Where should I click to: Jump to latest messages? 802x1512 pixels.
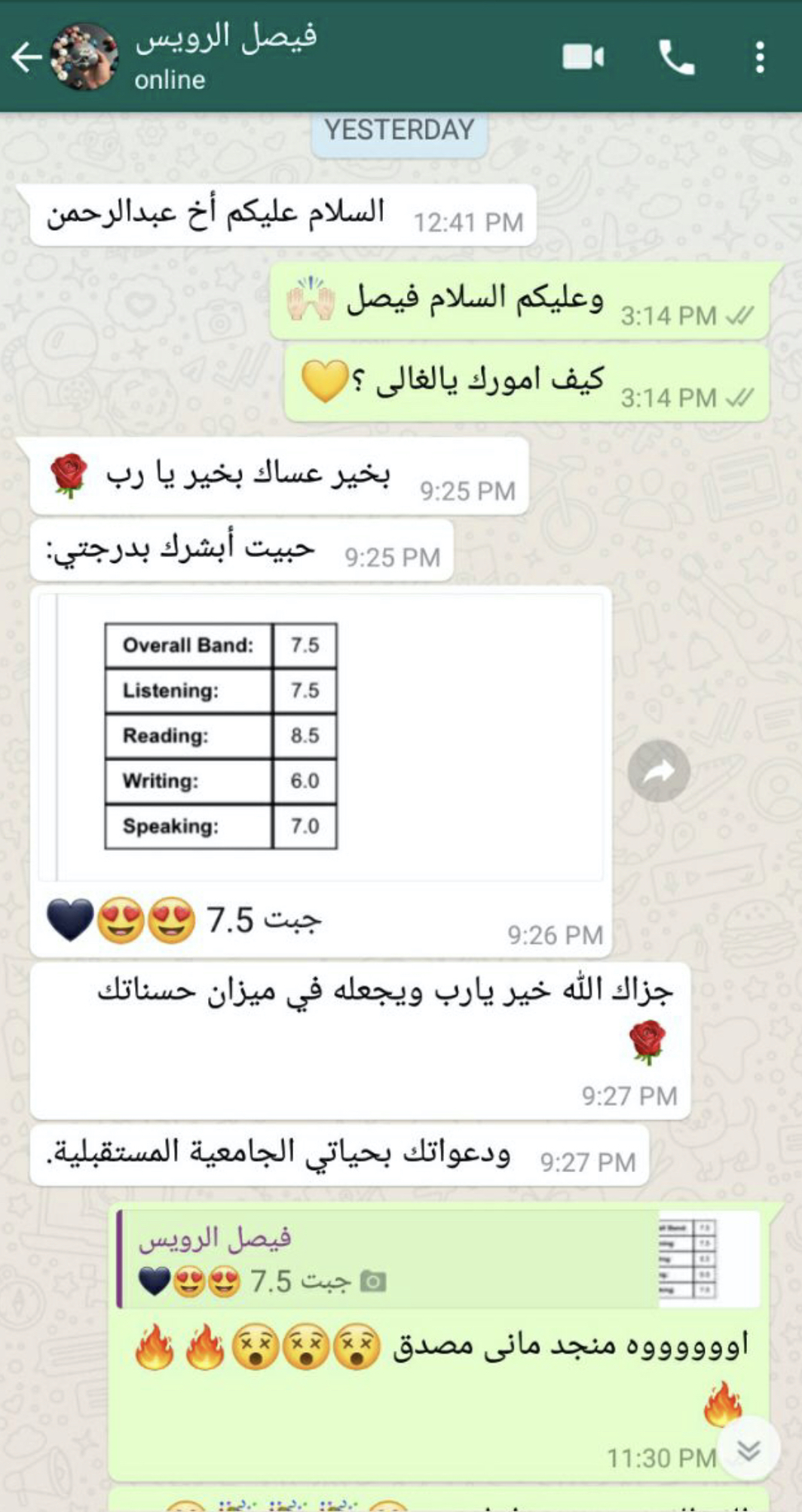[748, 1449]
